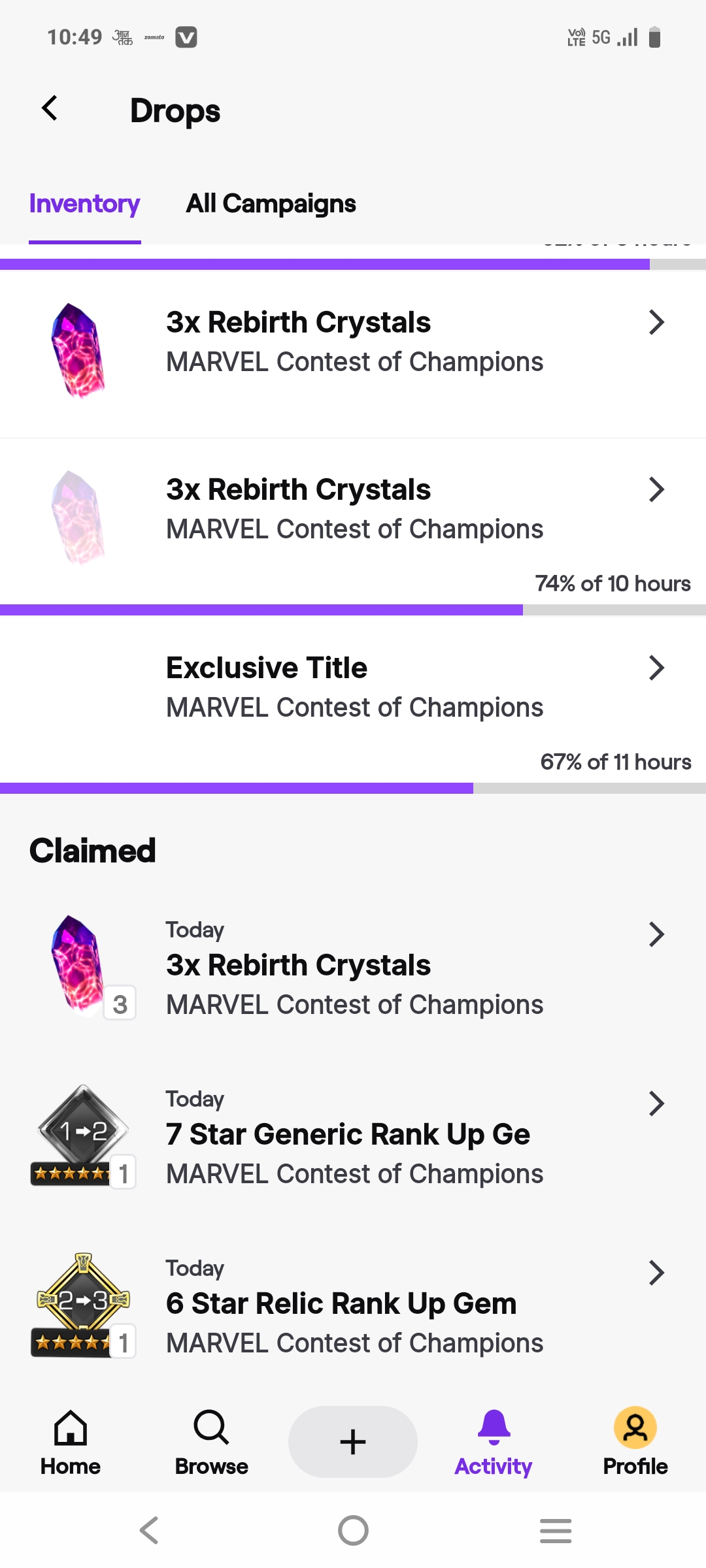706x1568 pixels.
Task: Tap the plus create button
Action: click(x=353, y=1441)
